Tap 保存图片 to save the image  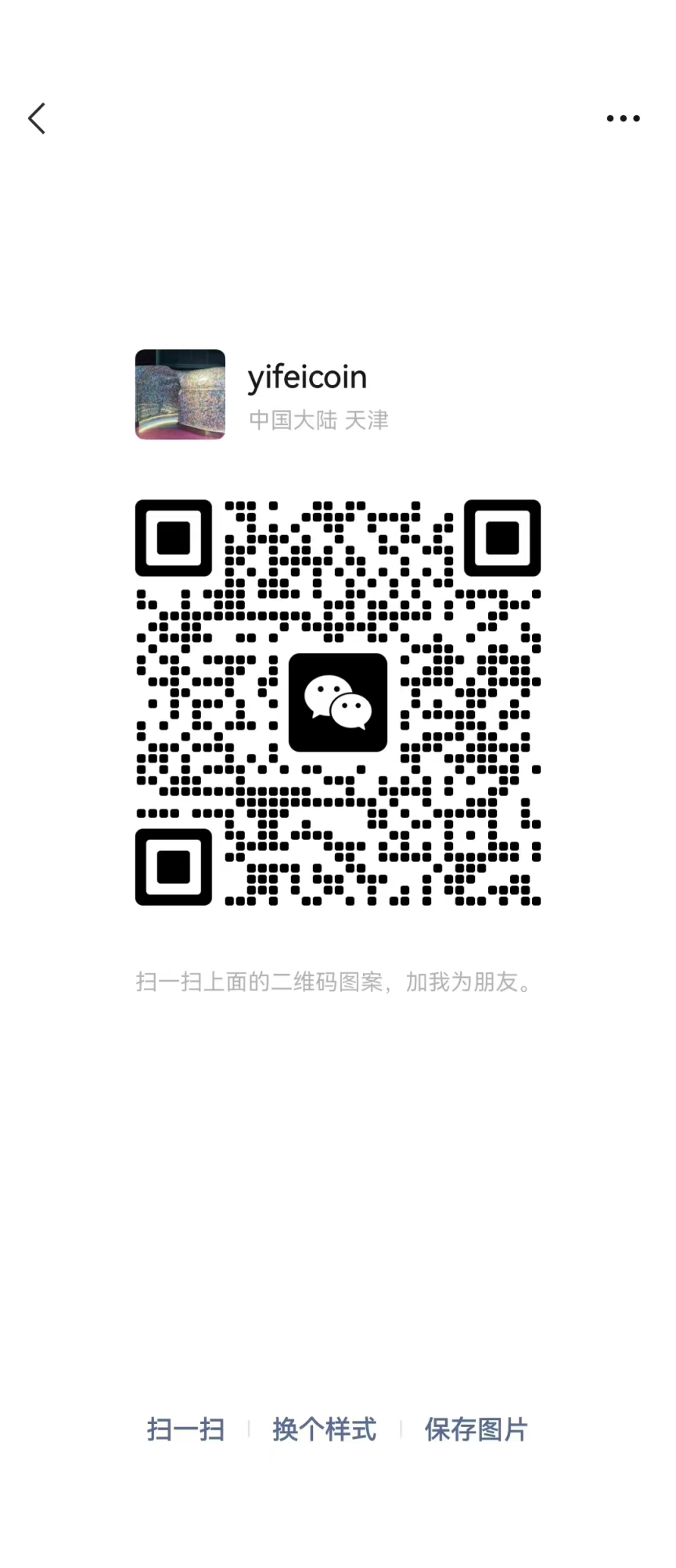tap(476, 1429)
